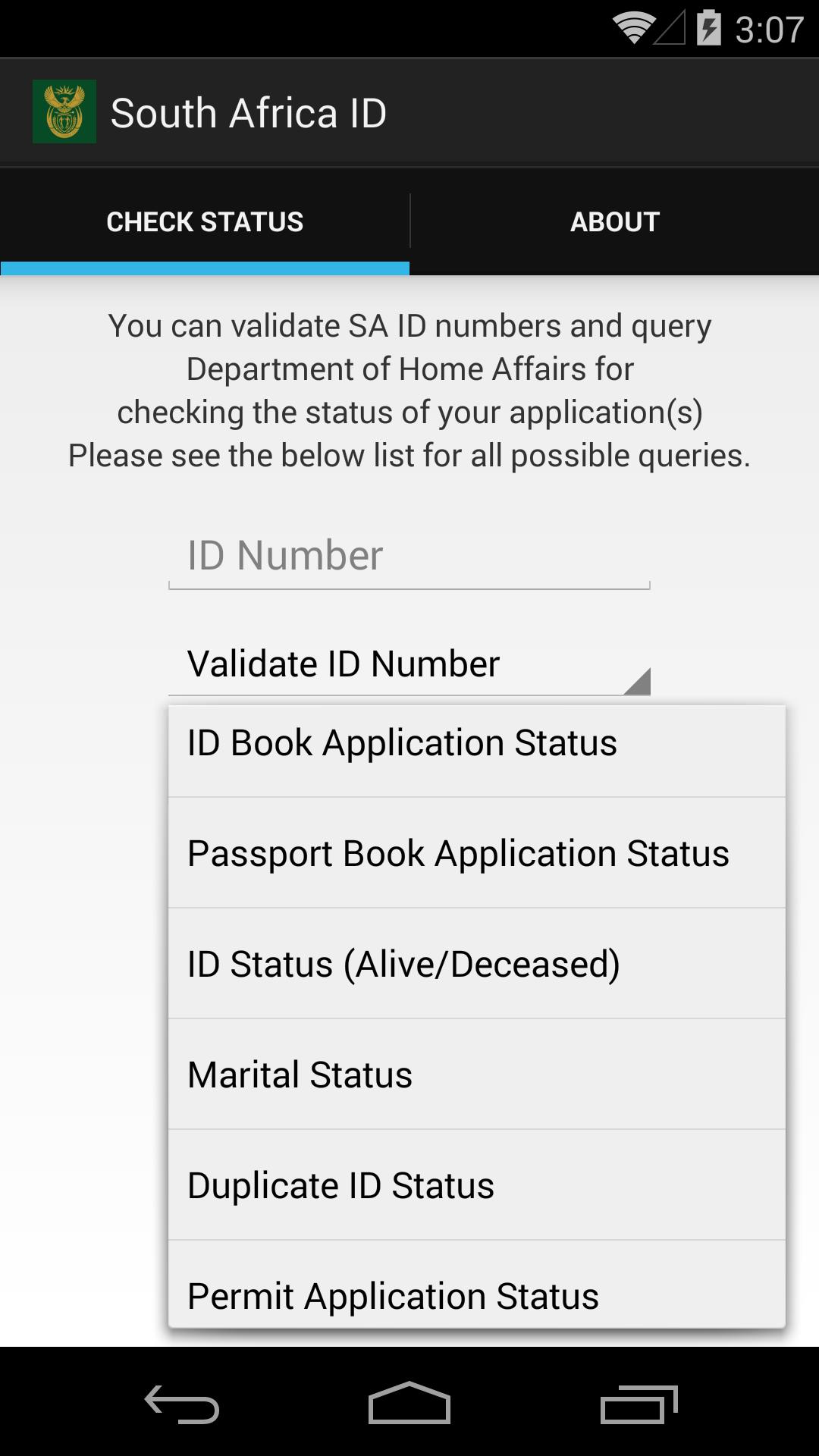Switch to the About tab

tap(614, 221)
